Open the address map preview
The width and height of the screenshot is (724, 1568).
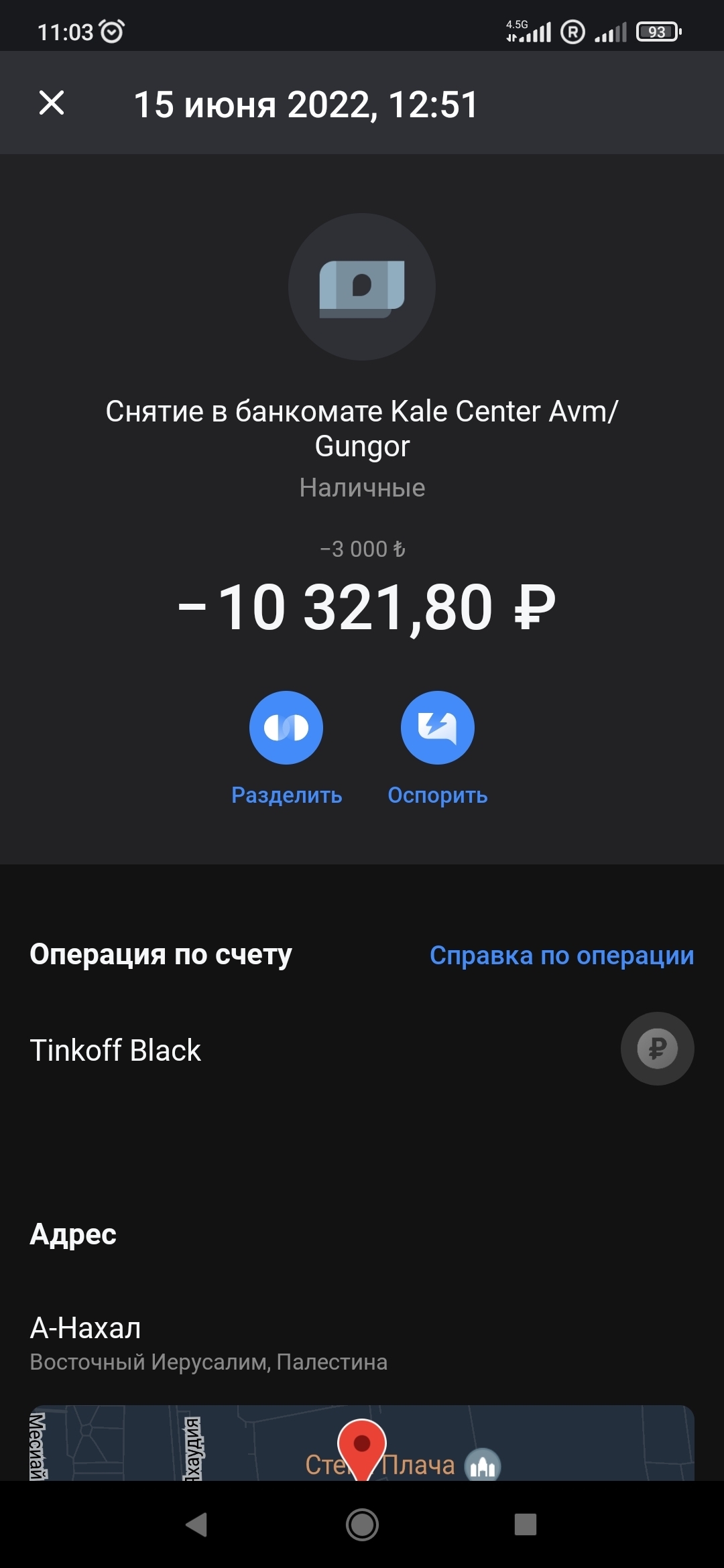362,1444
